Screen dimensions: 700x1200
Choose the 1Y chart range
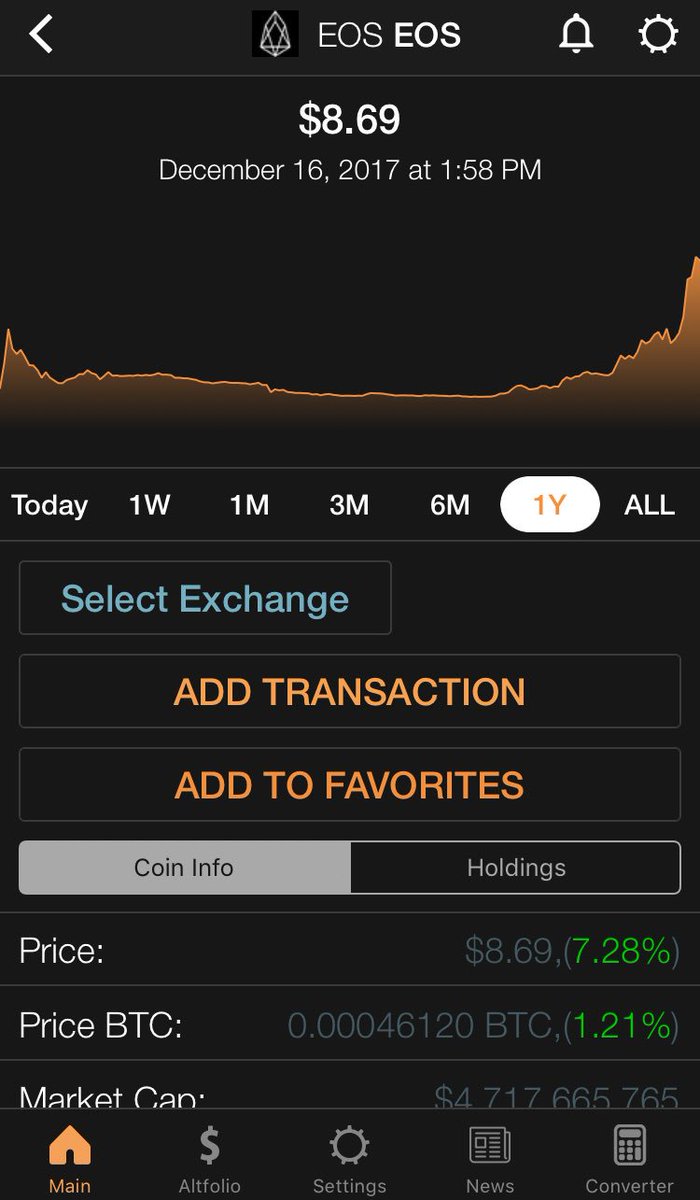550,505
